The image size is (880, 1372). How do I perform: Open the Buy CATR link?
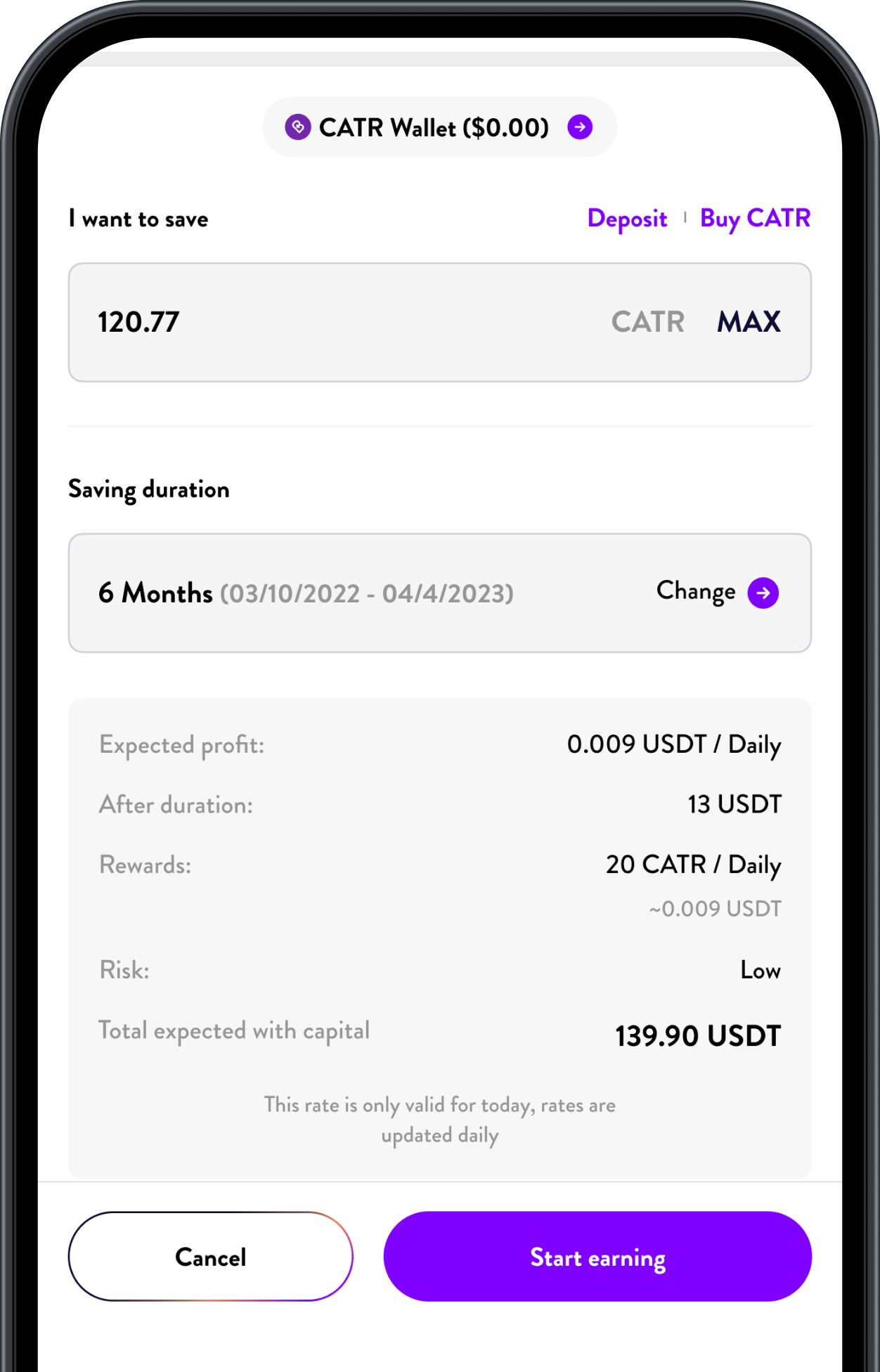(755, 219)
